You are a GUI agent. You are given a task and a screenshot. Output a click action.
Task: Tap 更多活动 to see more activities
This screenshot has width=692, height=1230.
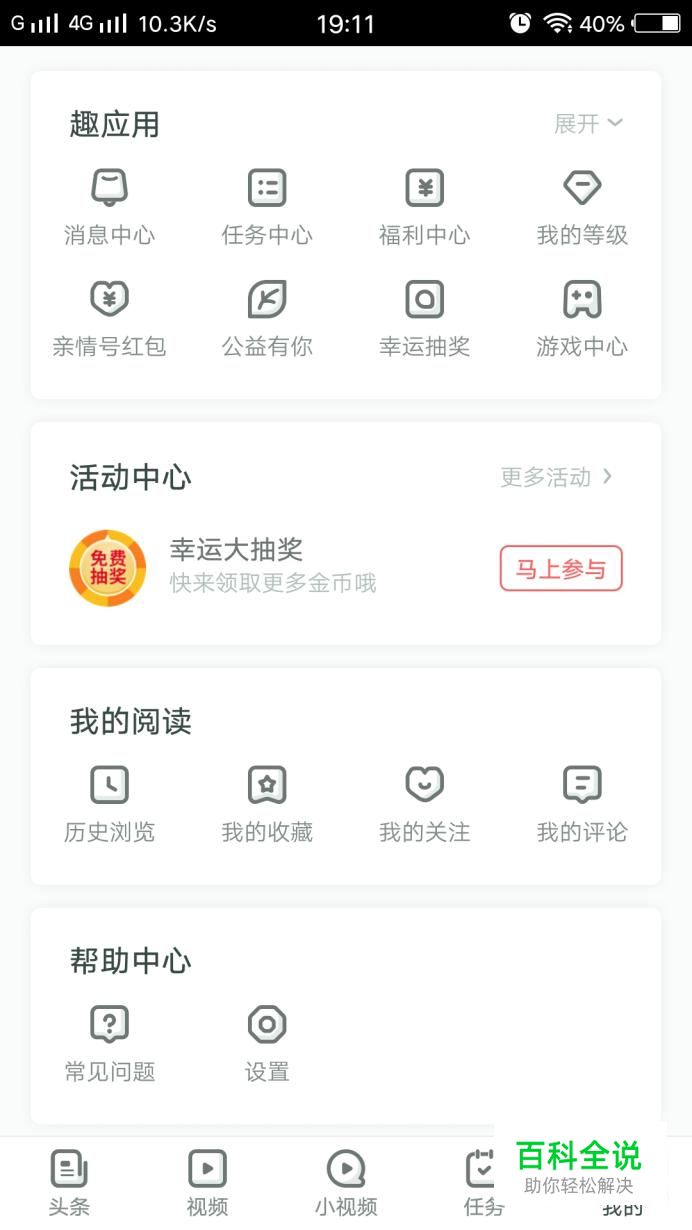[556, 477]
